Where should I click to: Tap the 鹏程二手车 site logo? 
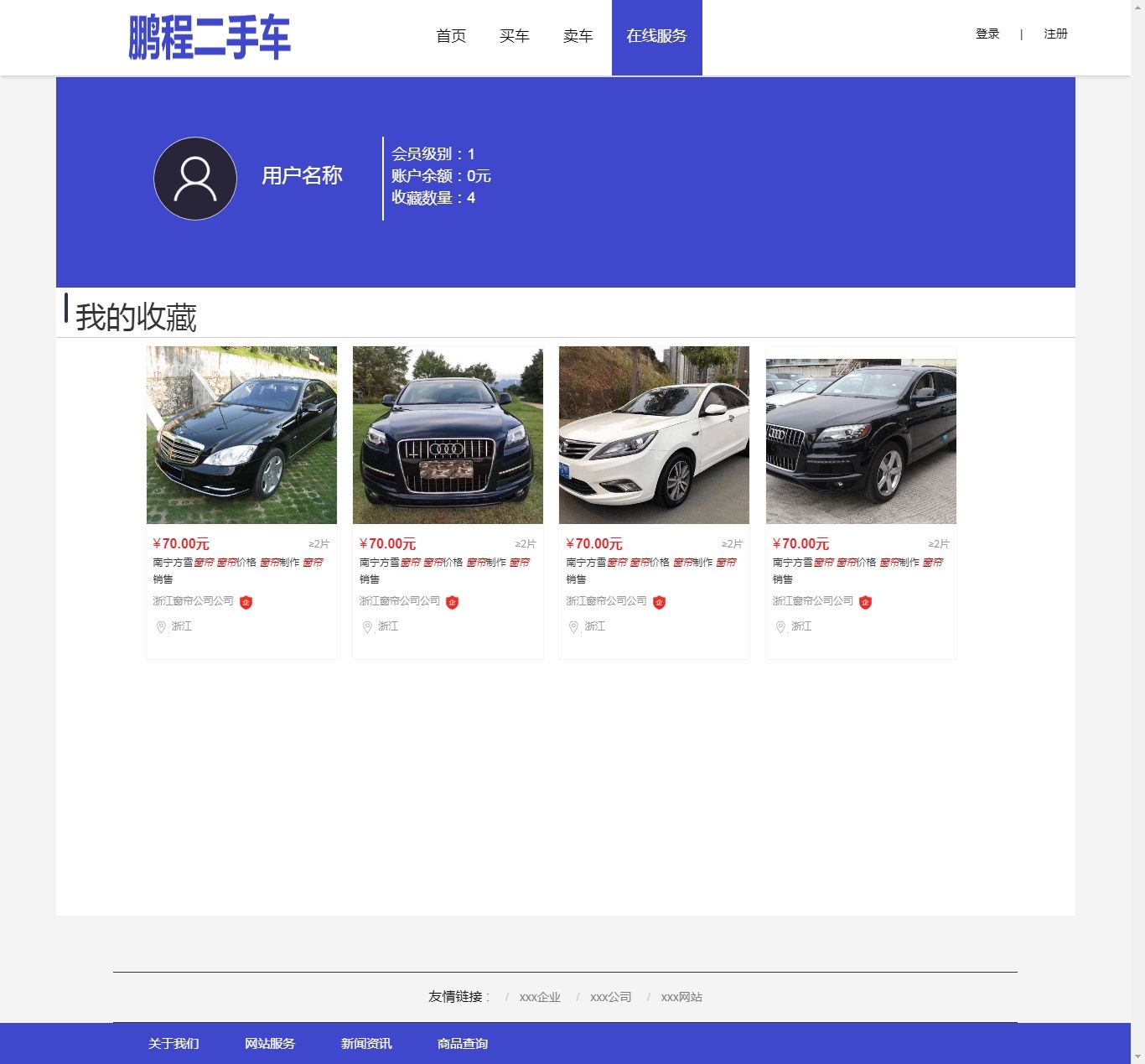coord(210,38)
